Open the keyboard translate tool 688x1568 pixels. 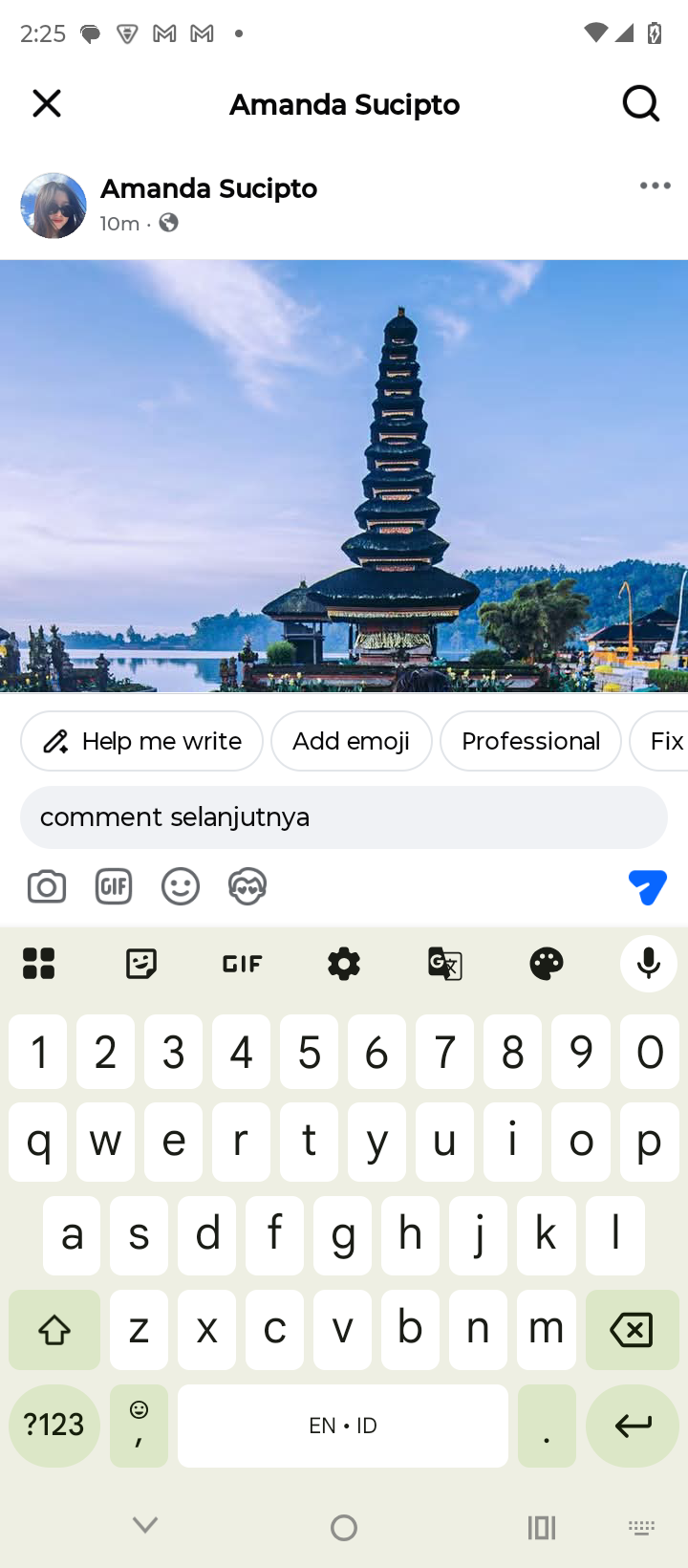coord(445,964)
